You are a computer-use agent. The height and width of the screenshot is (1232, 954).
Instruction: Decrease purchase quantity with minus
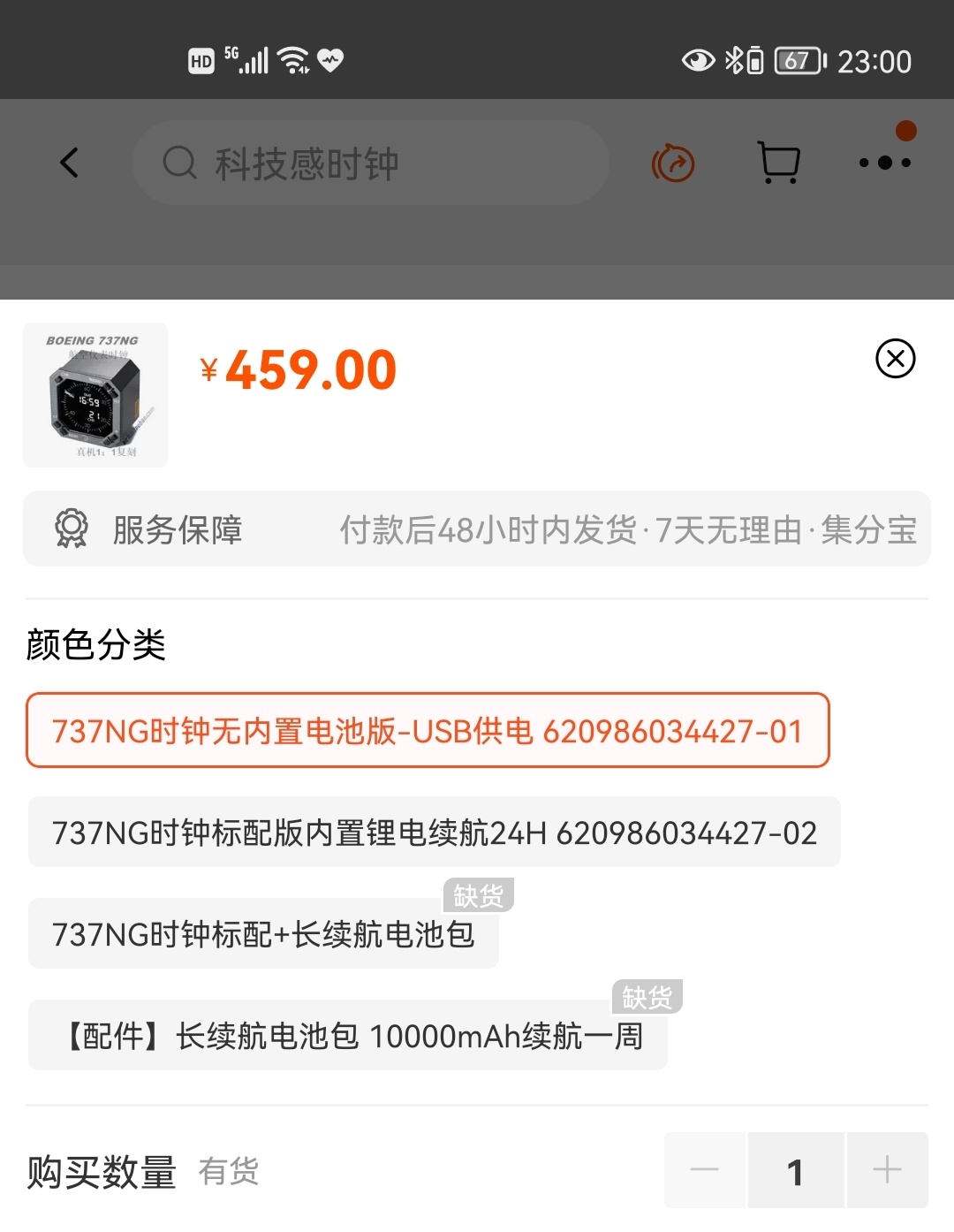(704, 1170)
